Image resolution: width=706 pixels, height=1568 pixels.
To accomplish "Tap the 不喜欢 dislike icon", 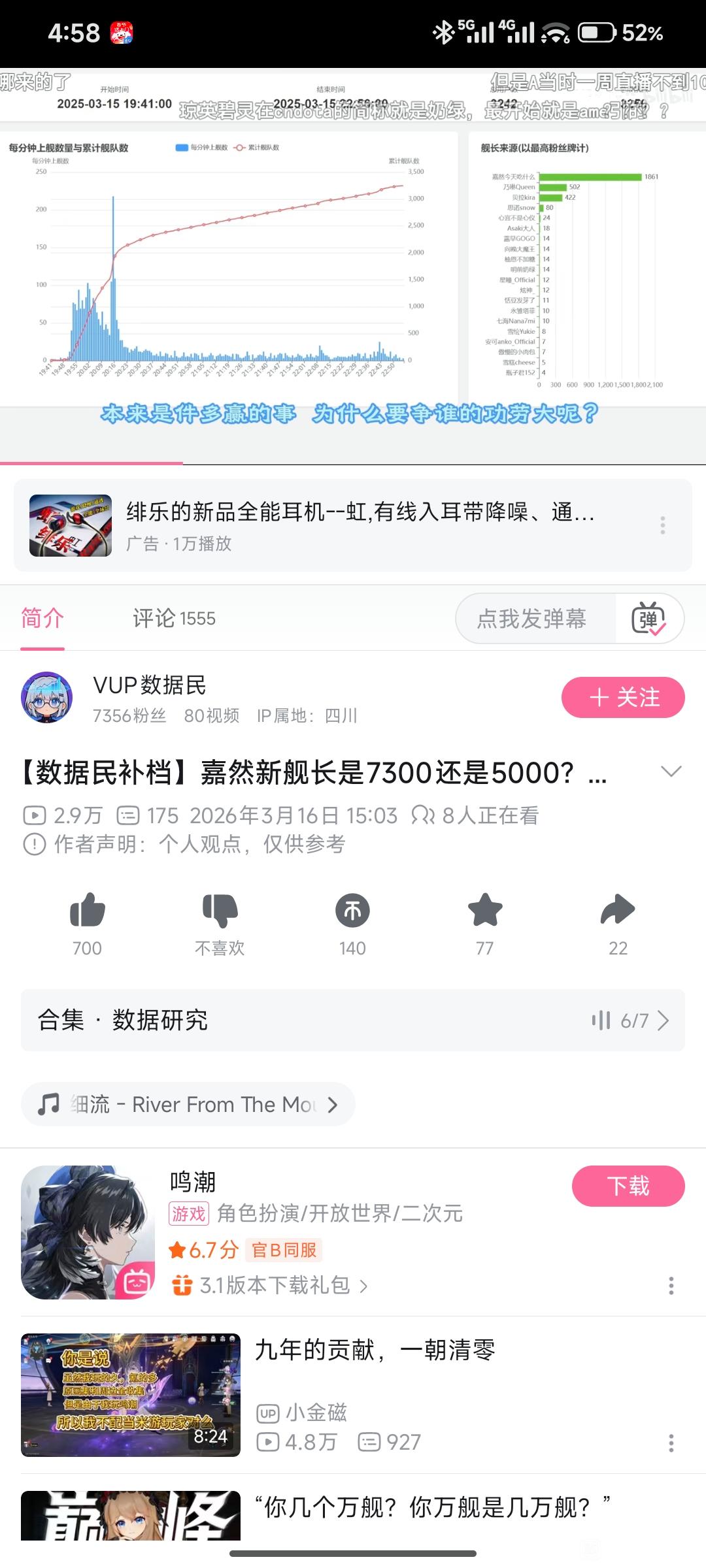I will (220, 910).
